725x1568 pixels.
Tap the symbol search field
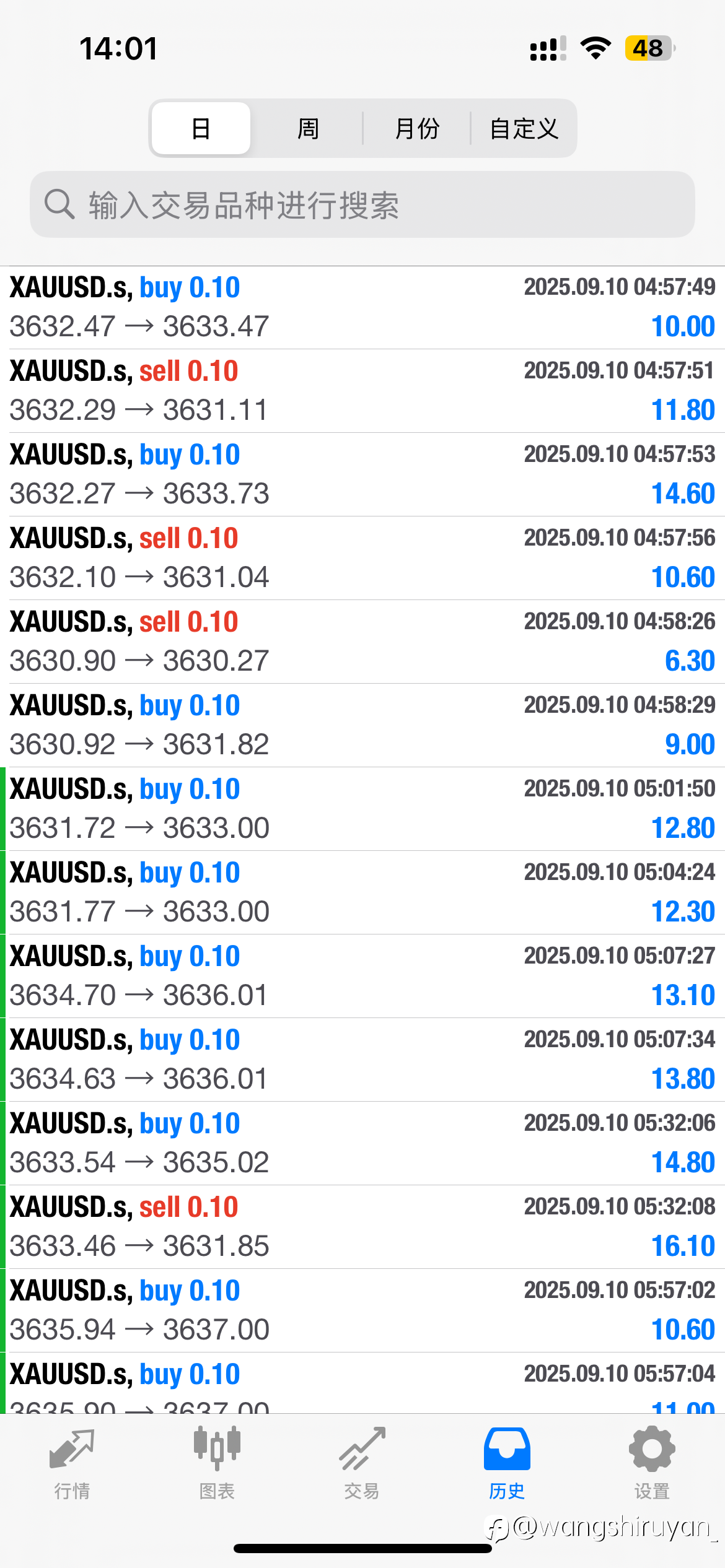[x=362, y=204]
